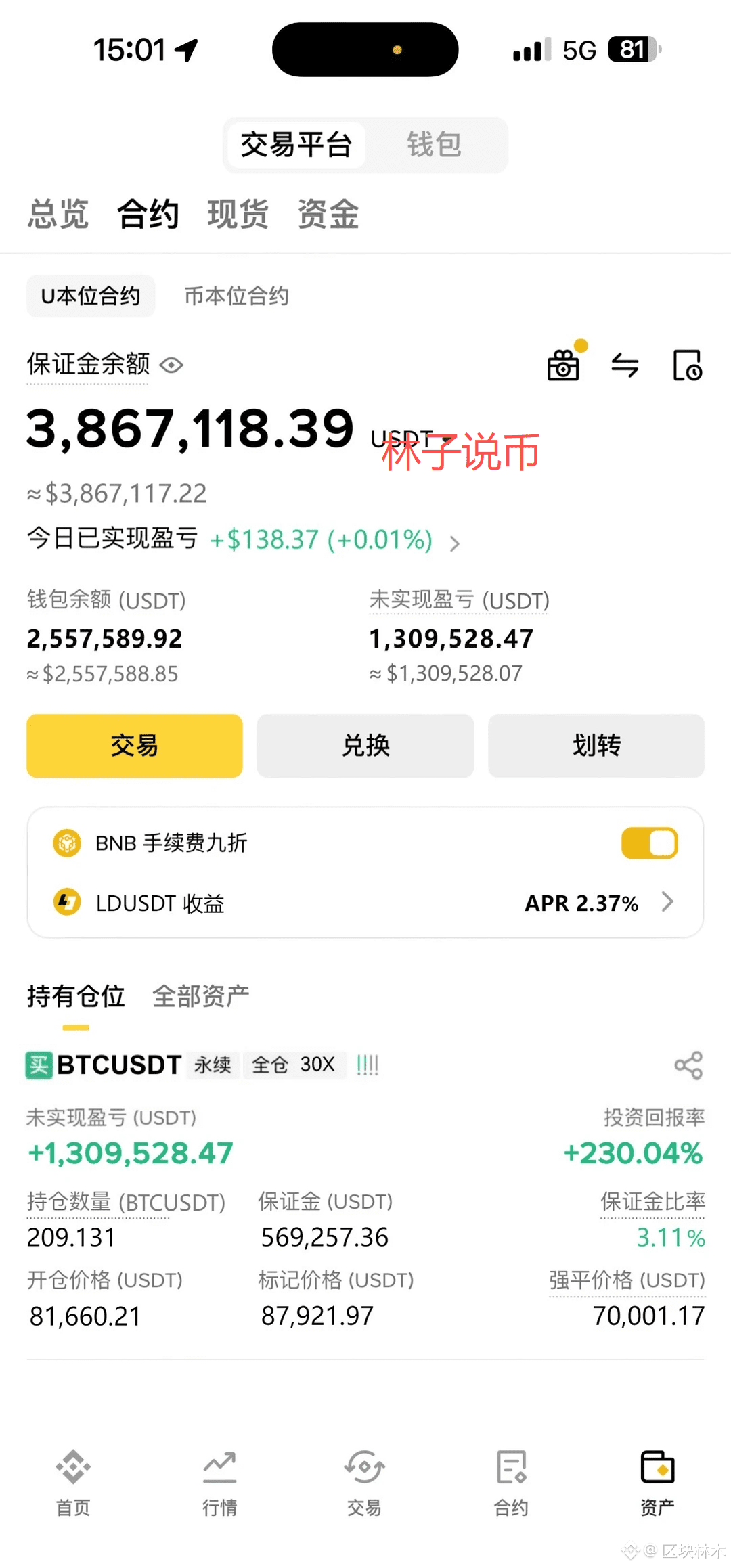The image size is (731, 1568).
Task: Open the 总览 tab
Action: point(58,215)
